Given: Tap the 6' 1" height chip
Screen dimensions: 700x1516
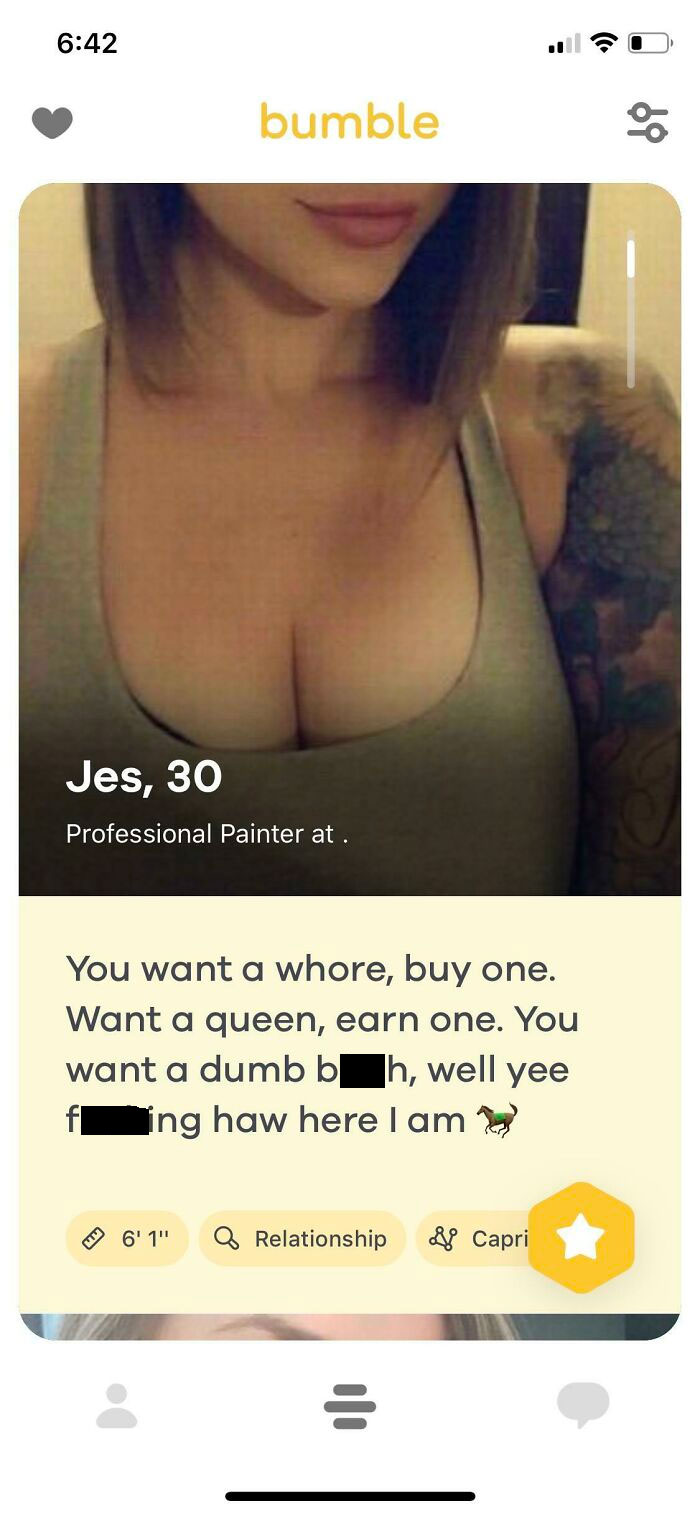Looking at the screenshot, I should pyautogui.click(x=127, y=1238).
